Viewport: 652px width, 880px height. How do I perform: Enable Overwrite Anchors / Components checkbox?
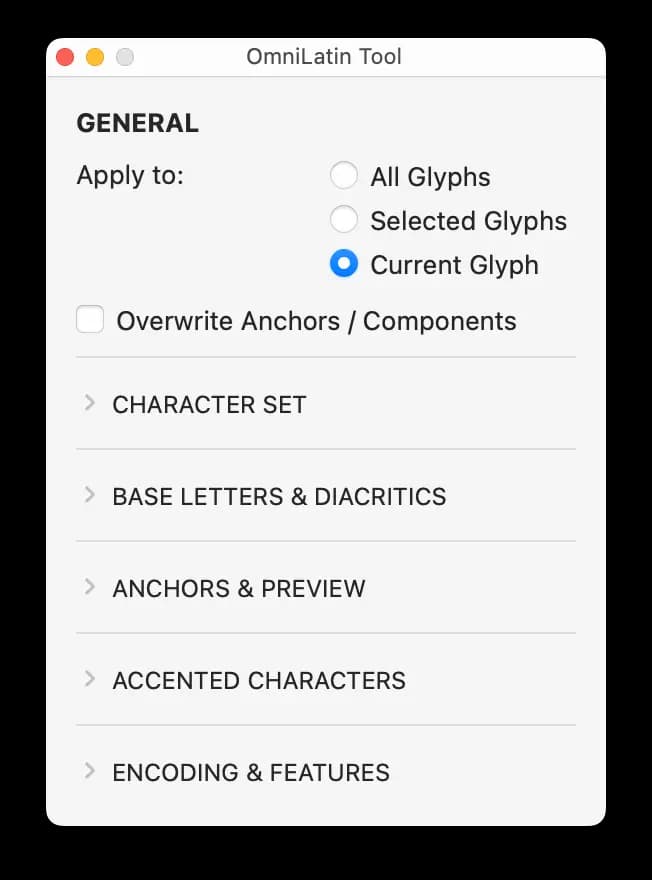coord(91,321)
